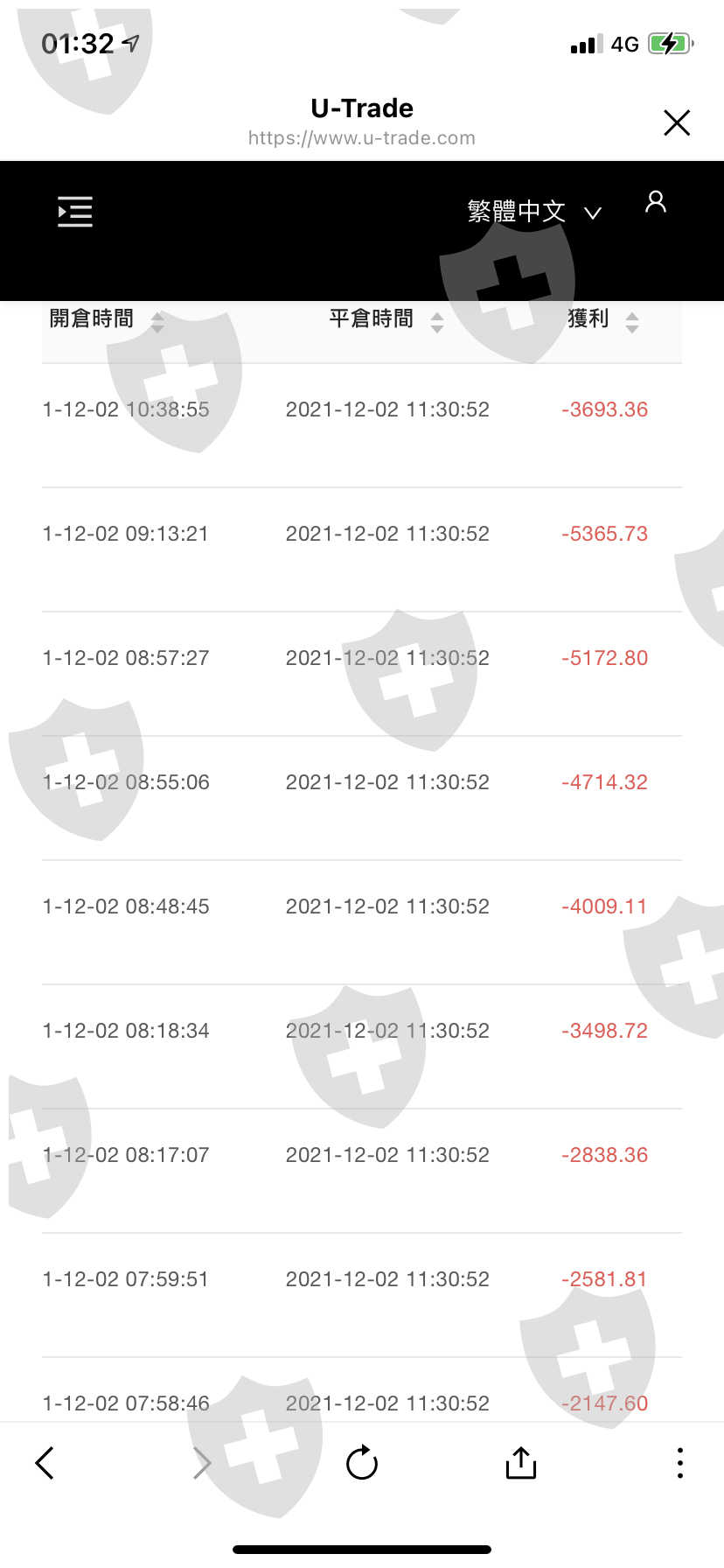Viewport: 724px width, 1568px height.
Task: Open the user account icon
Action: pyautogui.click(x=656, y=203)
